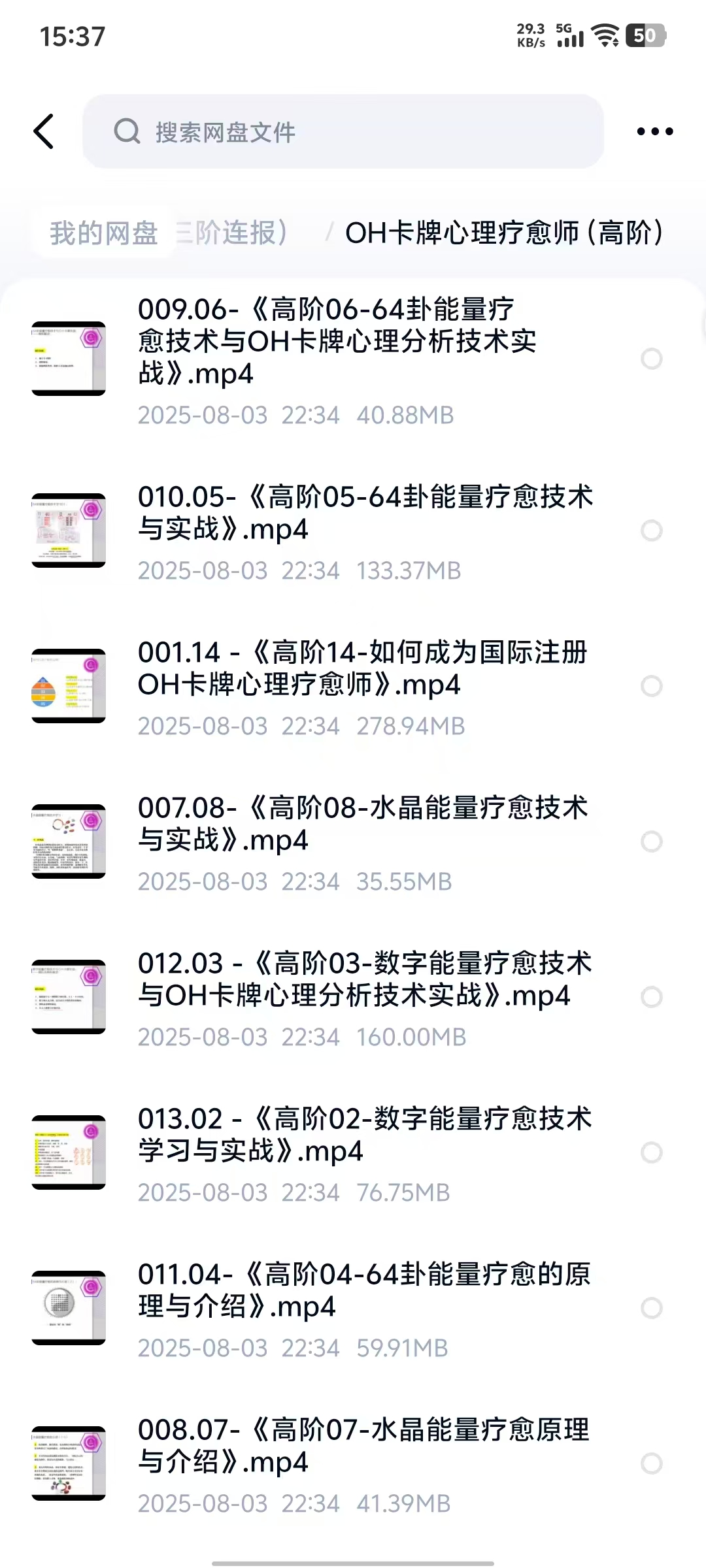
Task: Select the circle for file 009.06
Action: pos(652,359)
